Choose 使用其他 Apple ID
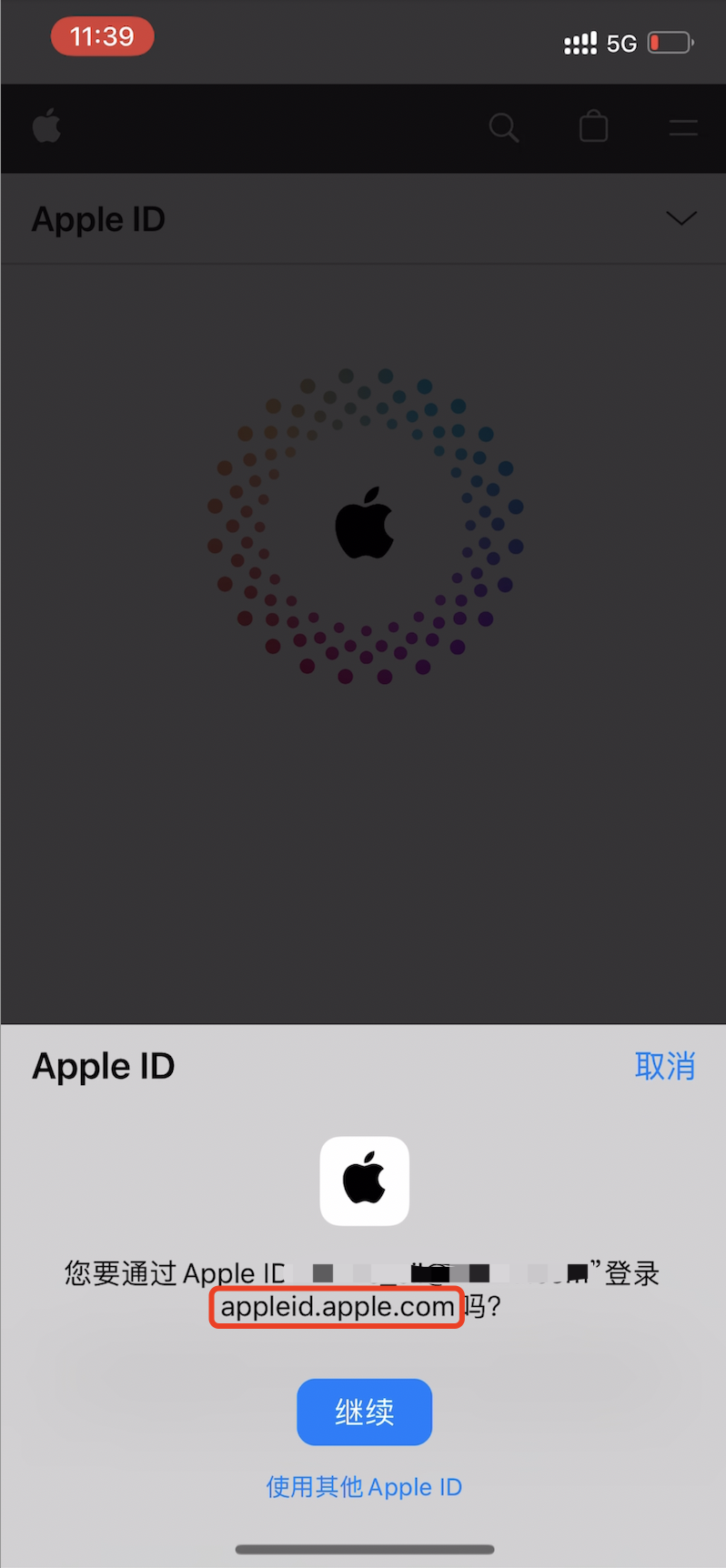Image resolution: width=726 pixels, height=1568 pixels. pyautogui.click(x=364, y=1487)
